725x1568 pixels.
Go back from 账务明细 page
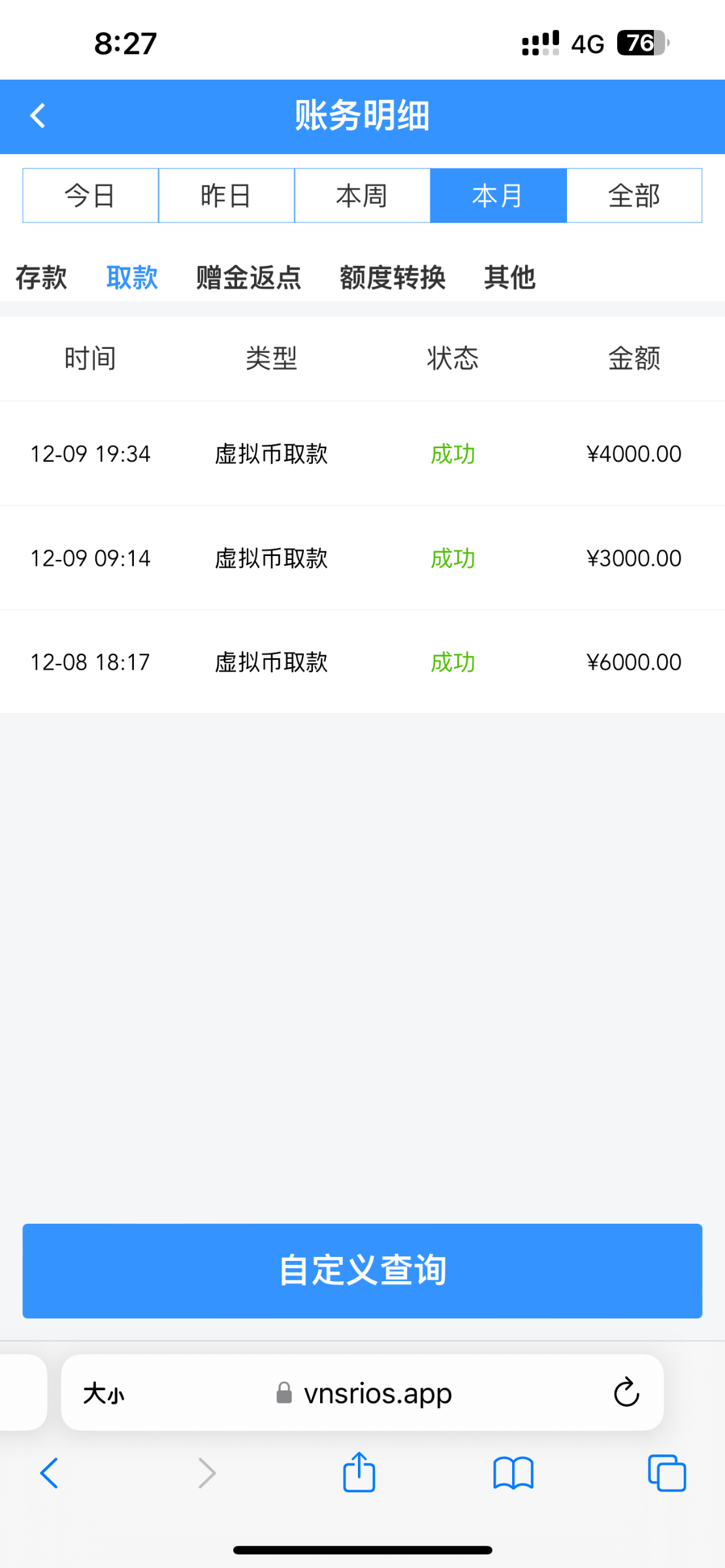click(x=38, y=116)
